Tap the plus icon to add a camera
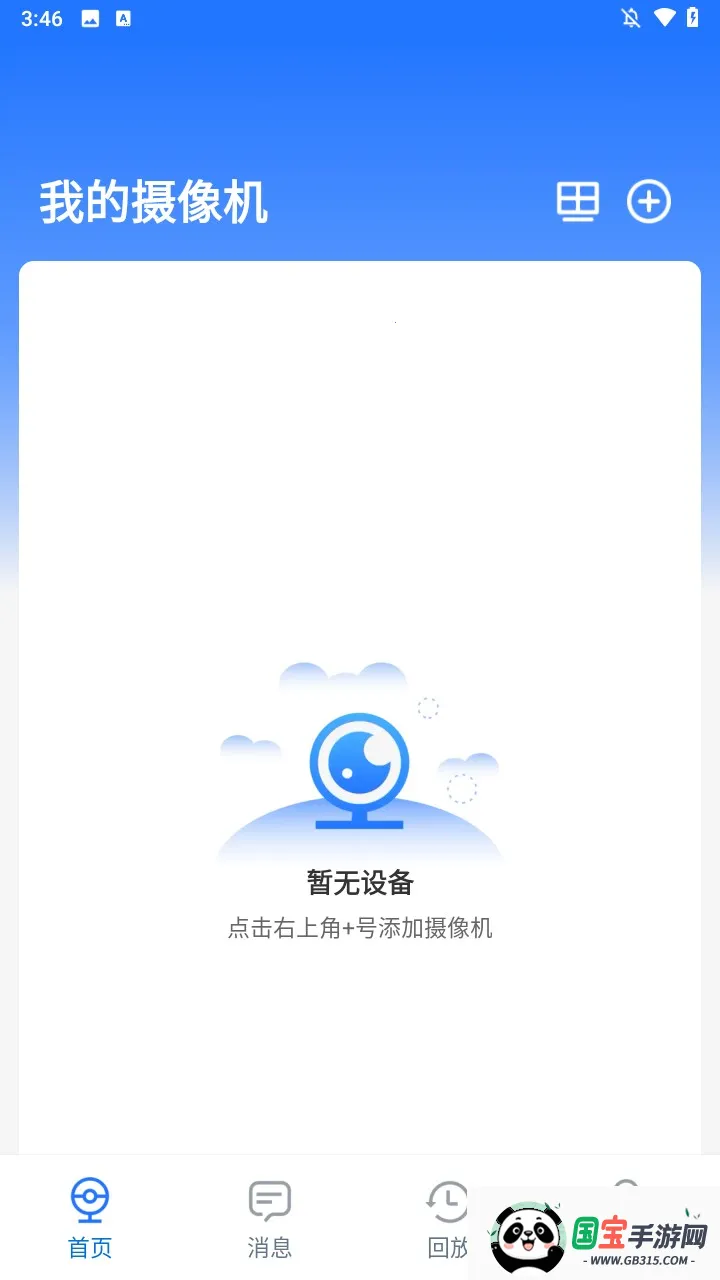 click(x=649, y=201)
